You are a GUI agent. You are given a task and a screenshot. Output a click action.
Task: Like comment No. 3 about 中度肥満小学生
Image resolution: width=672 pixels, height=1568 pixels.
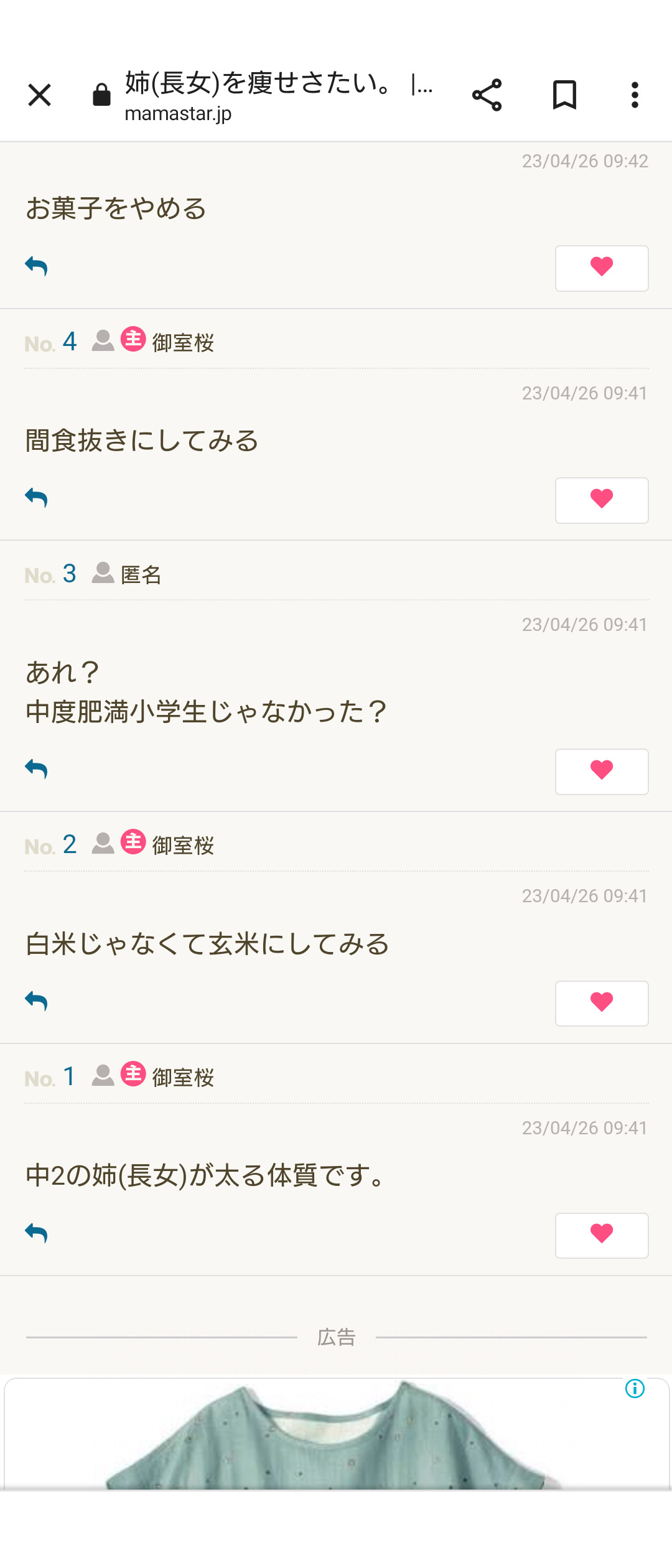pyautogui.click(x=601, y=772)
